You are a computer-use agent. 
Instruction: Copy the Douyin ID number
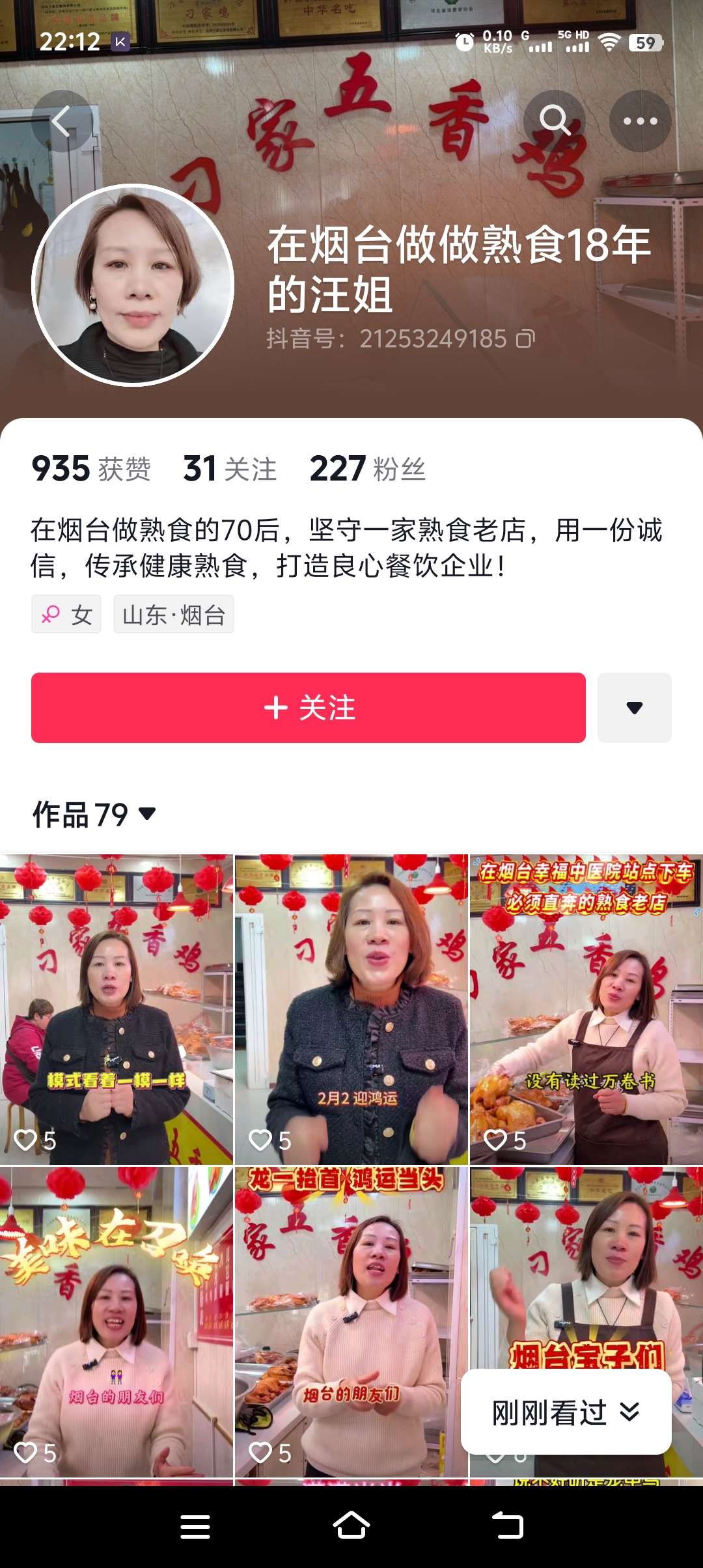(526, 339)
